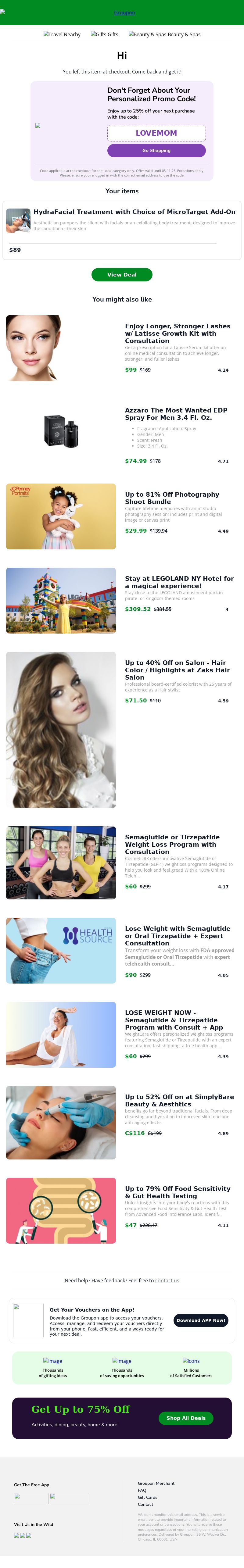Open the FAQ footer link
Viewport: 244px width, 1568px height.
coord(142,1490)
